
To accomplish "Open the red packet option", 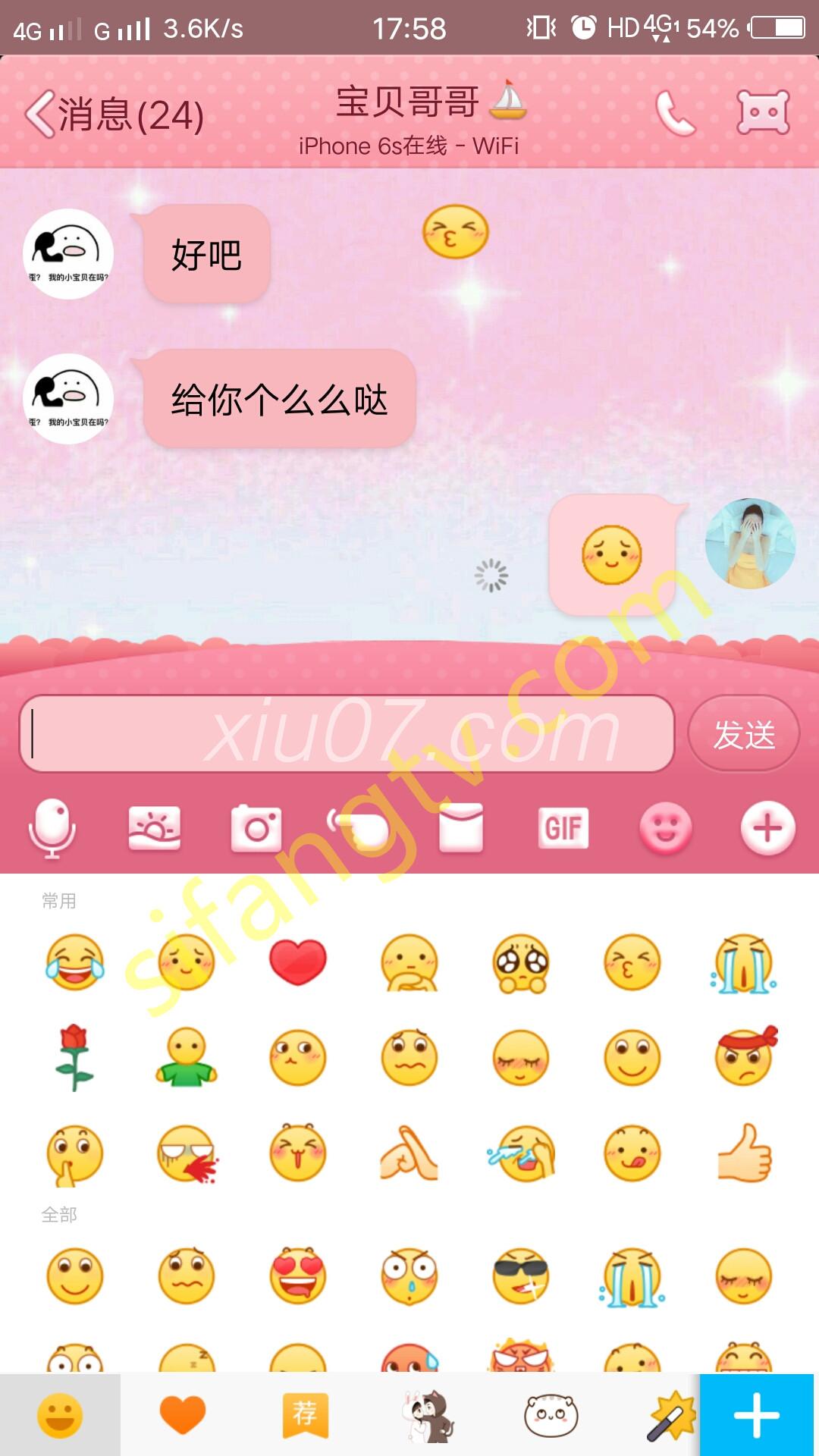I will 461,828.
